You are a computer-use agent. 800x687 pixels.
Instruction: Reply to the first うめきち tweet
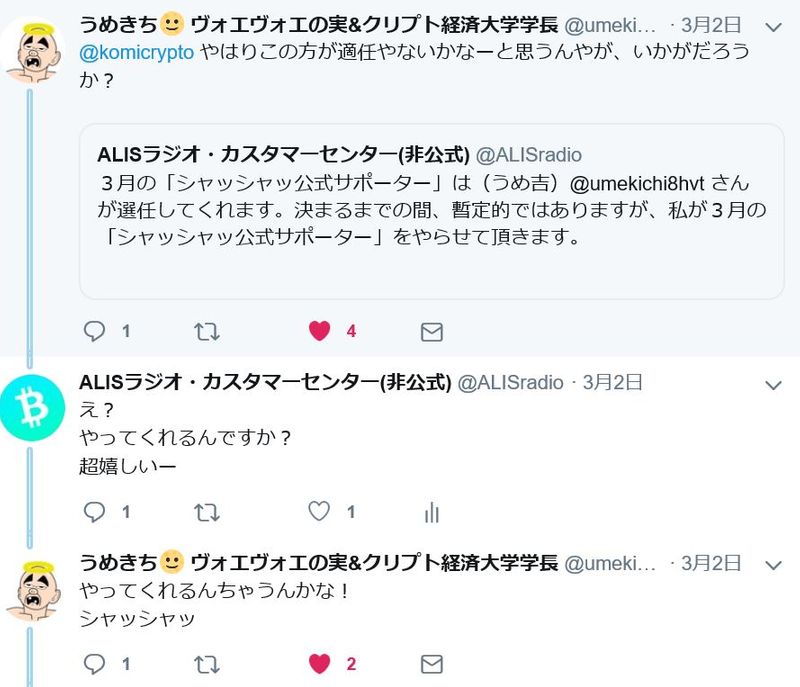[95, 331]
